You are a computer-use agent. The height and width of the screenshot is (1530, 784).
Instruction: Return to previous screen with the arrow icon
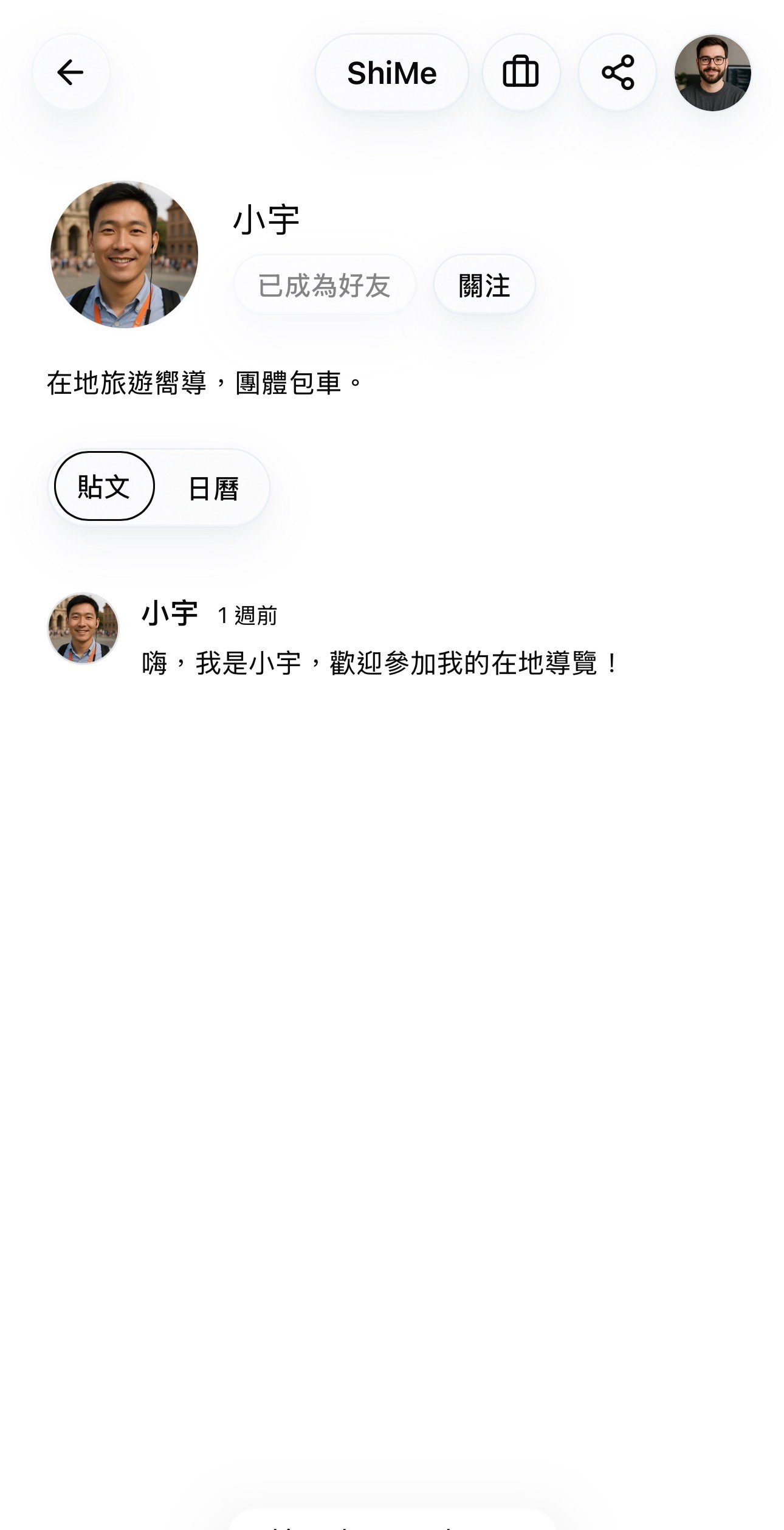pos(70,72)
